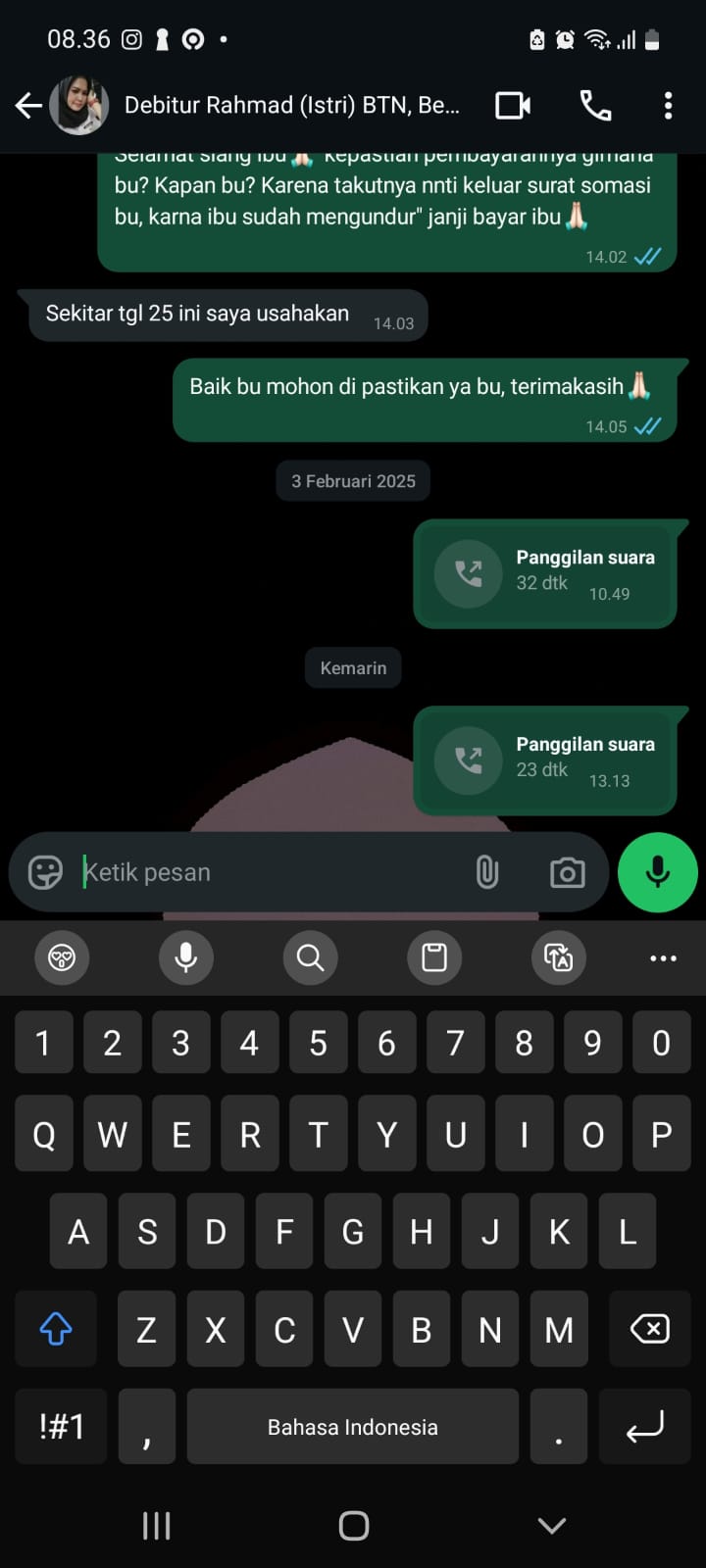The width and height of the screenshot is (706, 1568).
Task: Record a voice message
Action: coord(657,872)
